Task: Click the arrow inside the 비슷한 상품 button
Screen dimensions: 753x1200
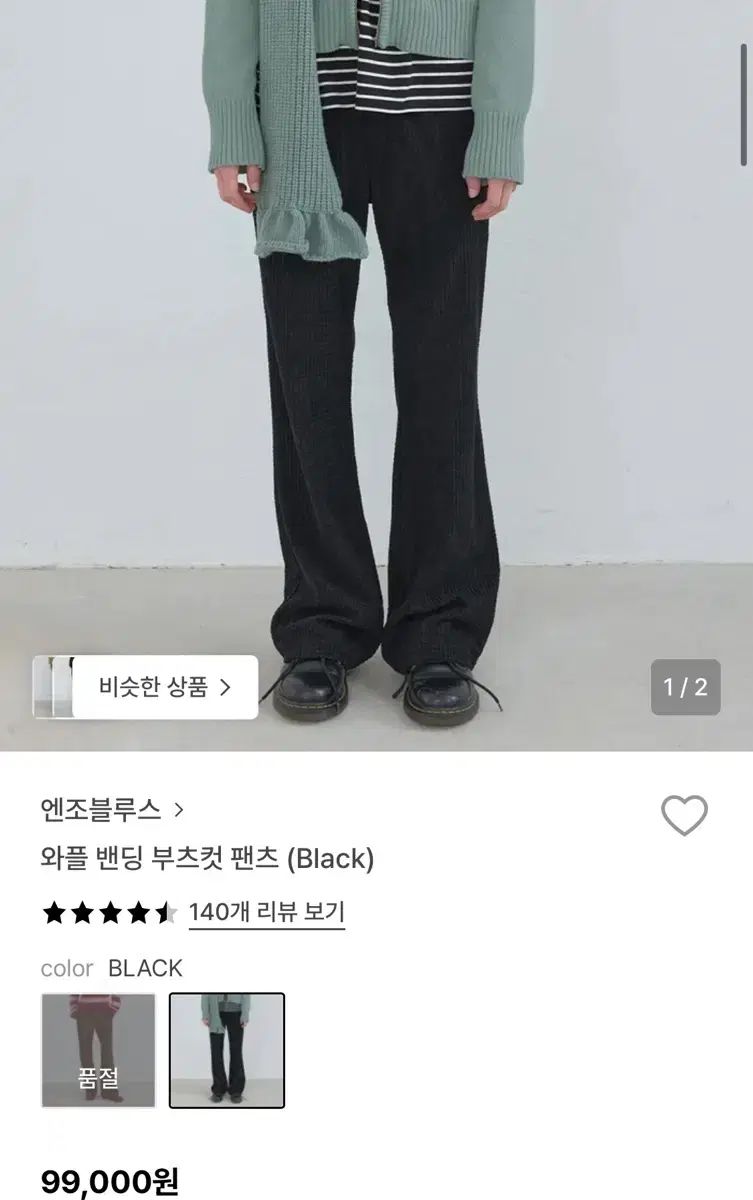Action: pos(222,686)
